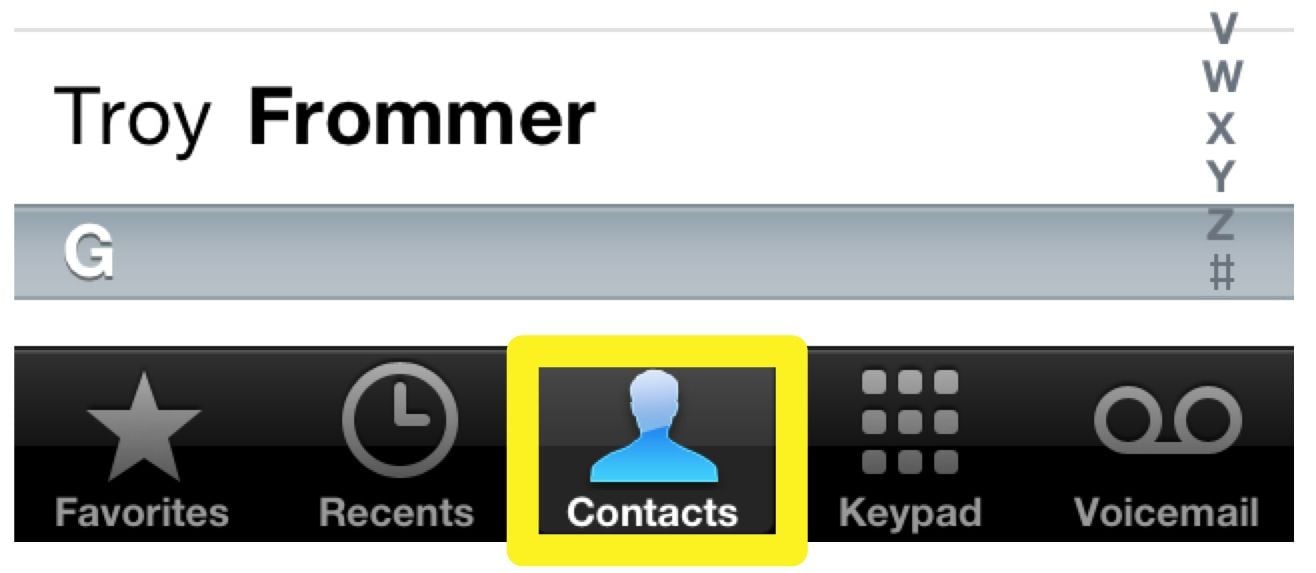Open Troy Frommer's contact
This screenshot has height=573, width=1316.
[x=600, y=118]
